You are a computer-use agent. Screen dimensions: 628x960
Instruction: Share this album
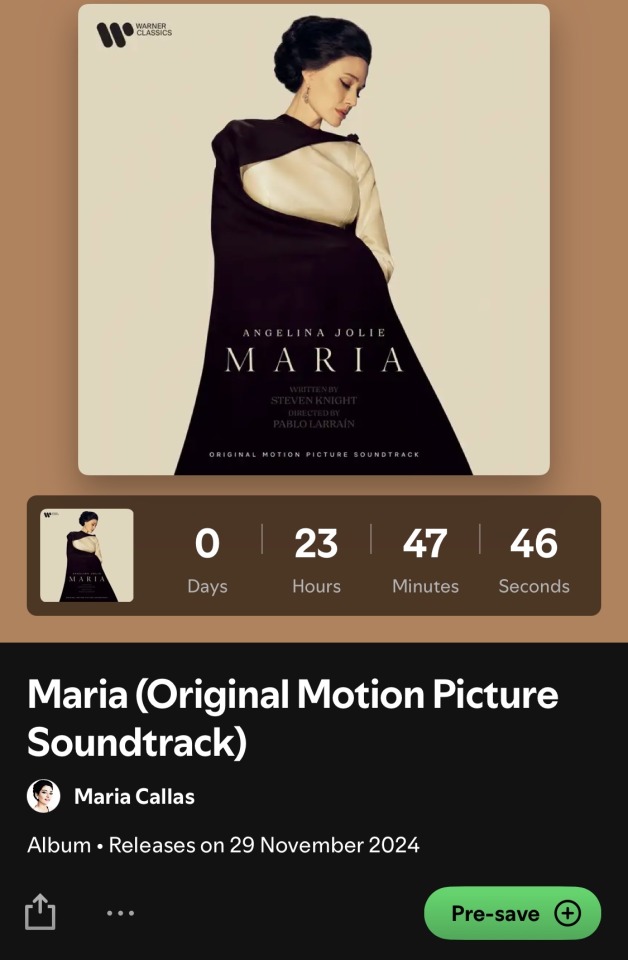click(x=40, y=912)
